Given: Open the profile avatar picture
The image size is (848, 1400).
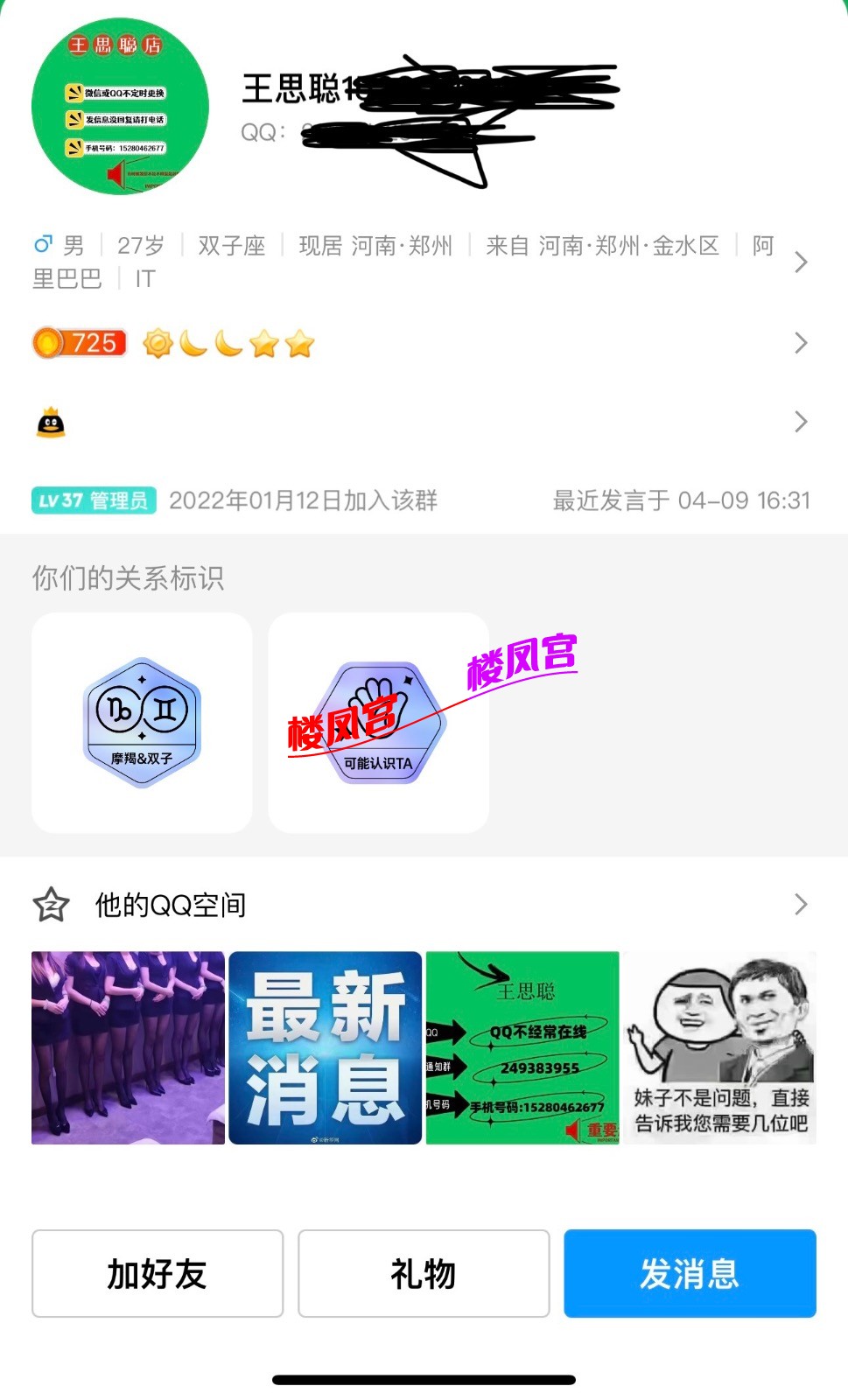Looking at the screenshot, I should coord(120,106).
